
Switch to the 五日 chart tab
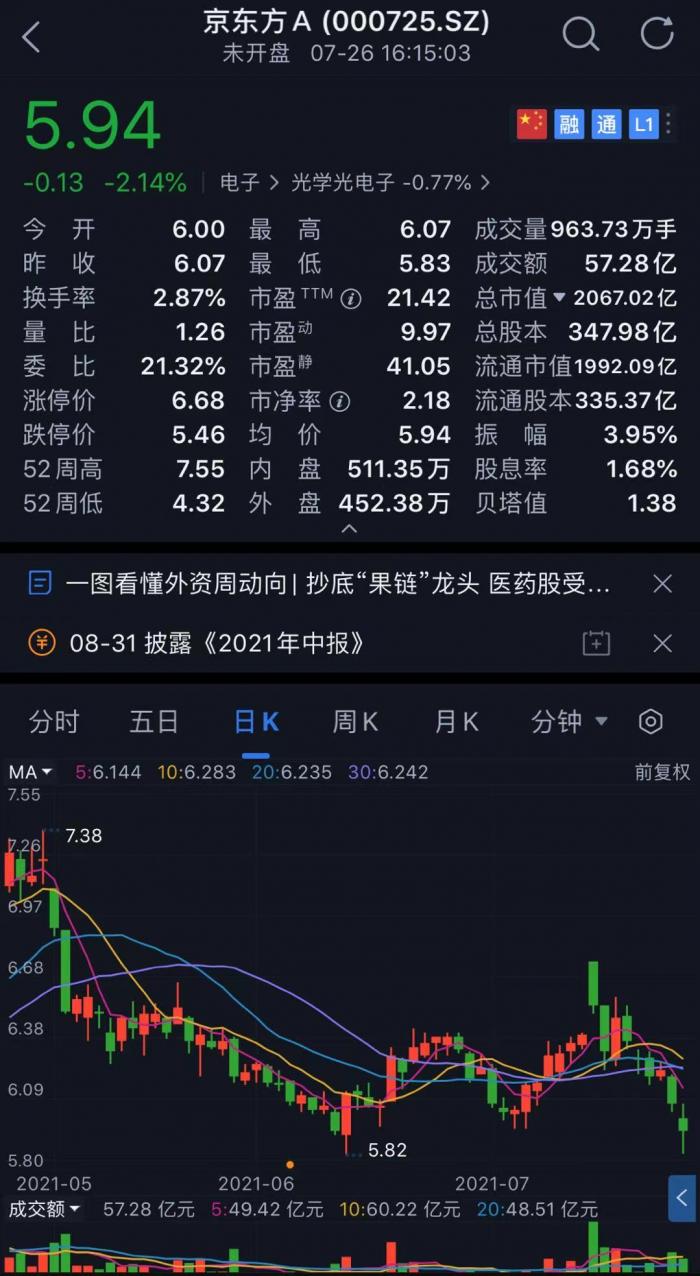[154, 722]
